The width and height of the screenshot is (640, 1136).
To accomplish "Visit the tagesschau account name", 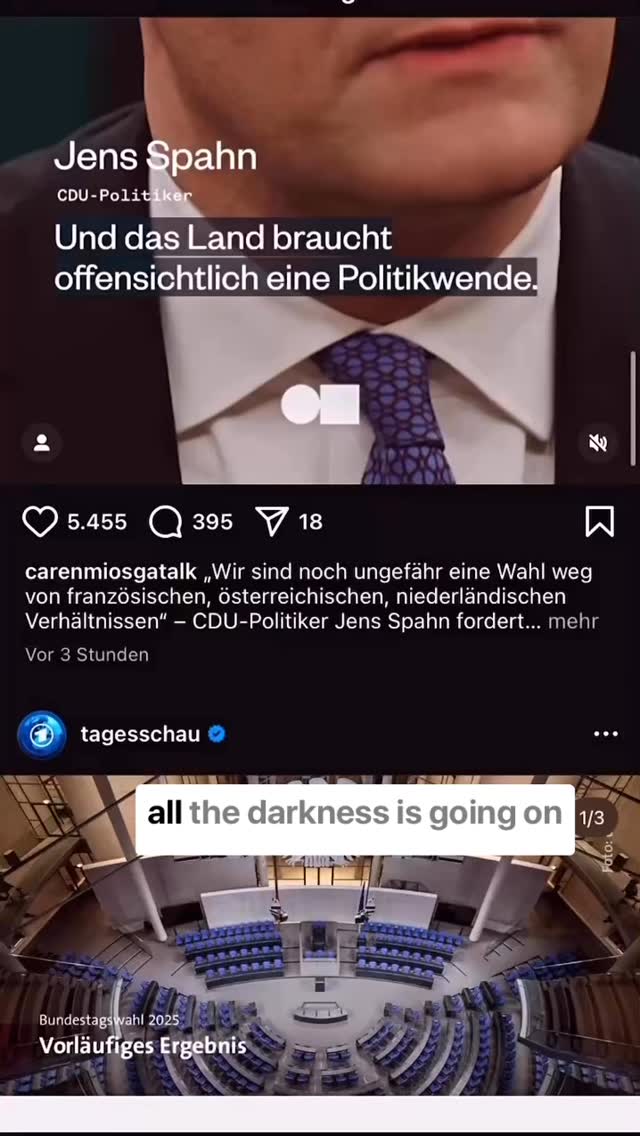I will 140,735.
